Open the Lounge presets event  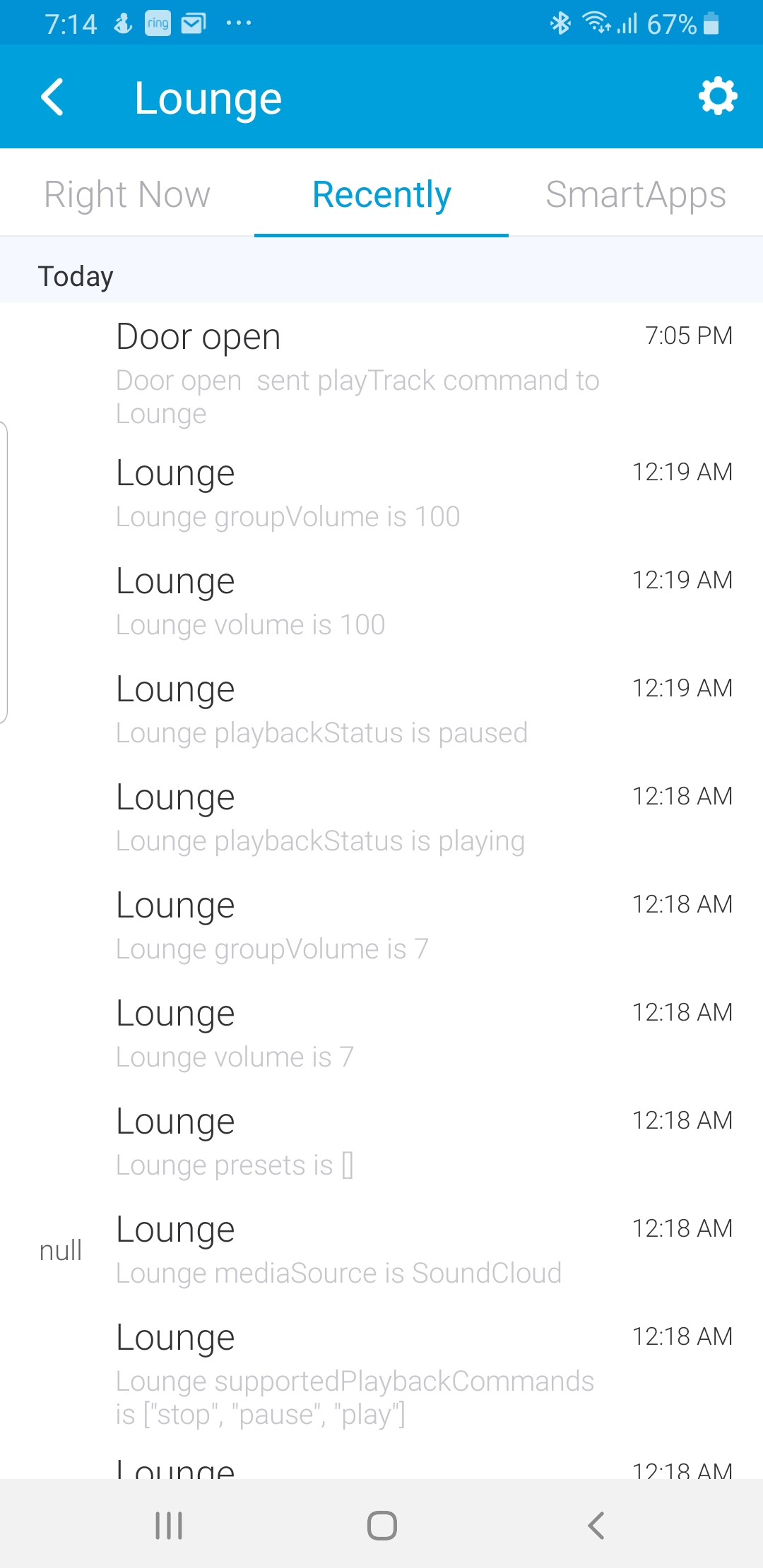click(x=381, y=1141)
